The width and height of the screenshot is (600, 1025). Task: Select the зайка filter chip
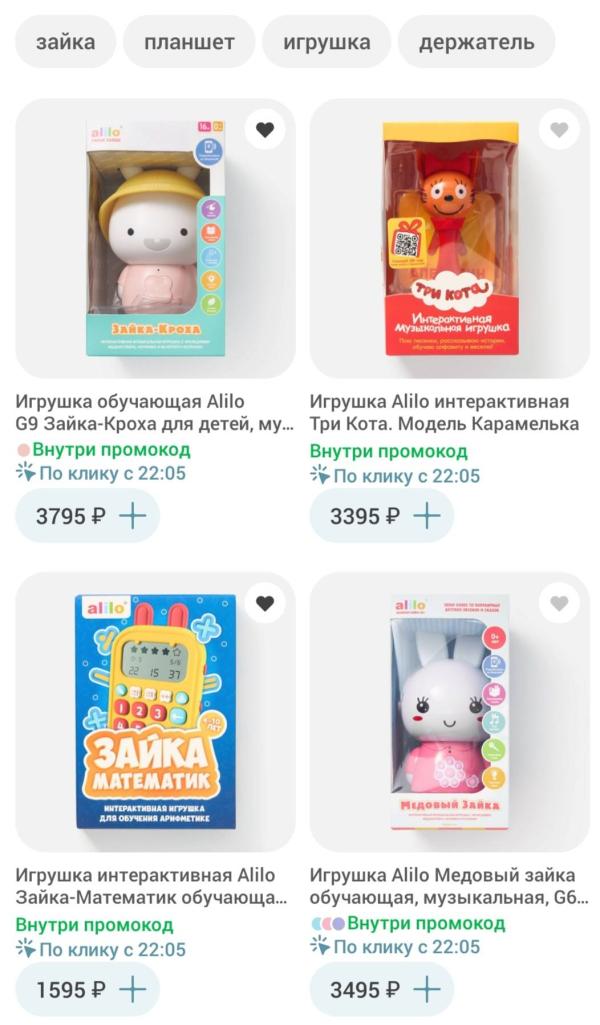tap(65, 42)
